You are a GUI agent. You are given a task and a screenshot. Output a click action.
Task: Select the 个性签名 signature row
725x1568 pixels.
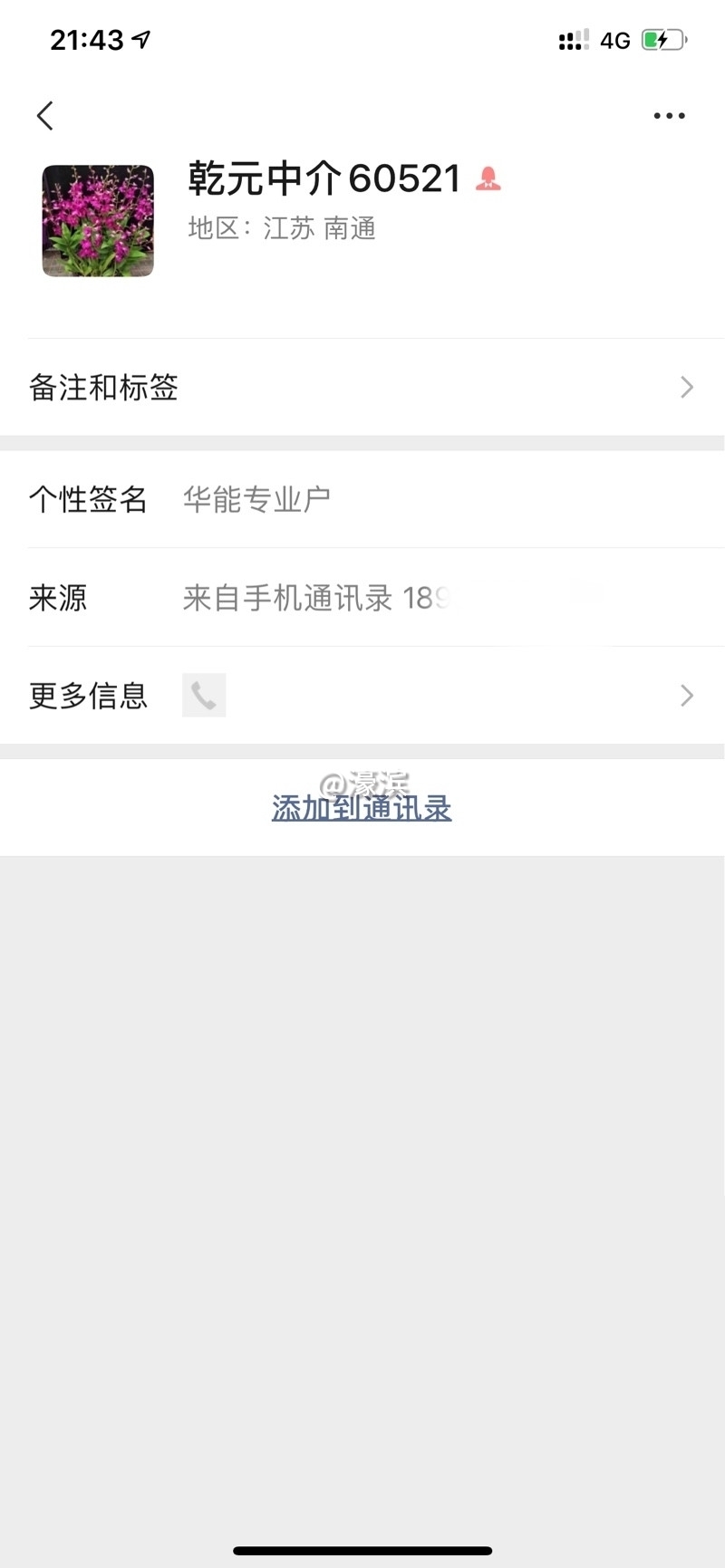[x=362, y=500]
